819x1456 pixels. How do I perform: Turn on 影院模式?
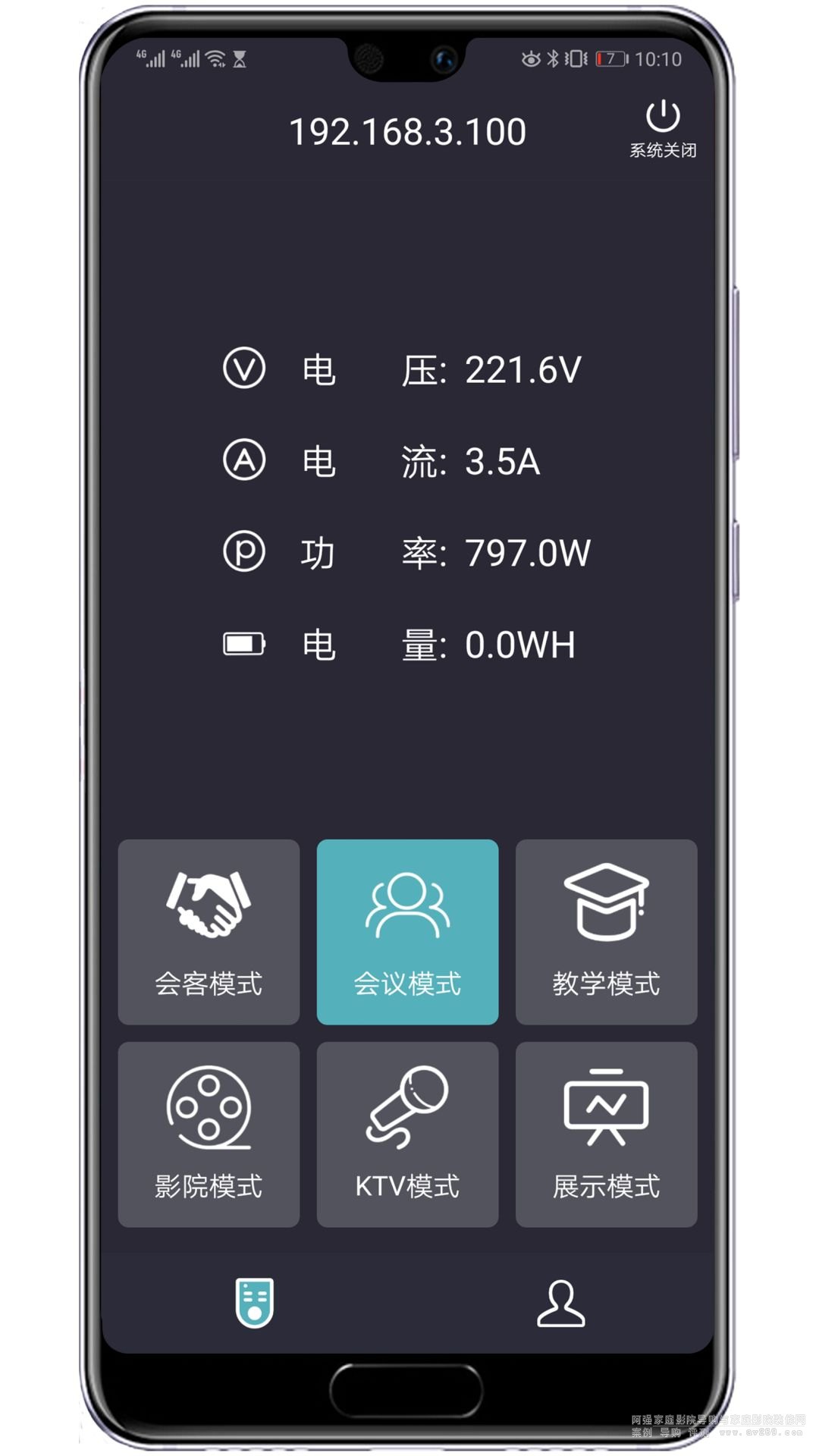coord(209,1134)
